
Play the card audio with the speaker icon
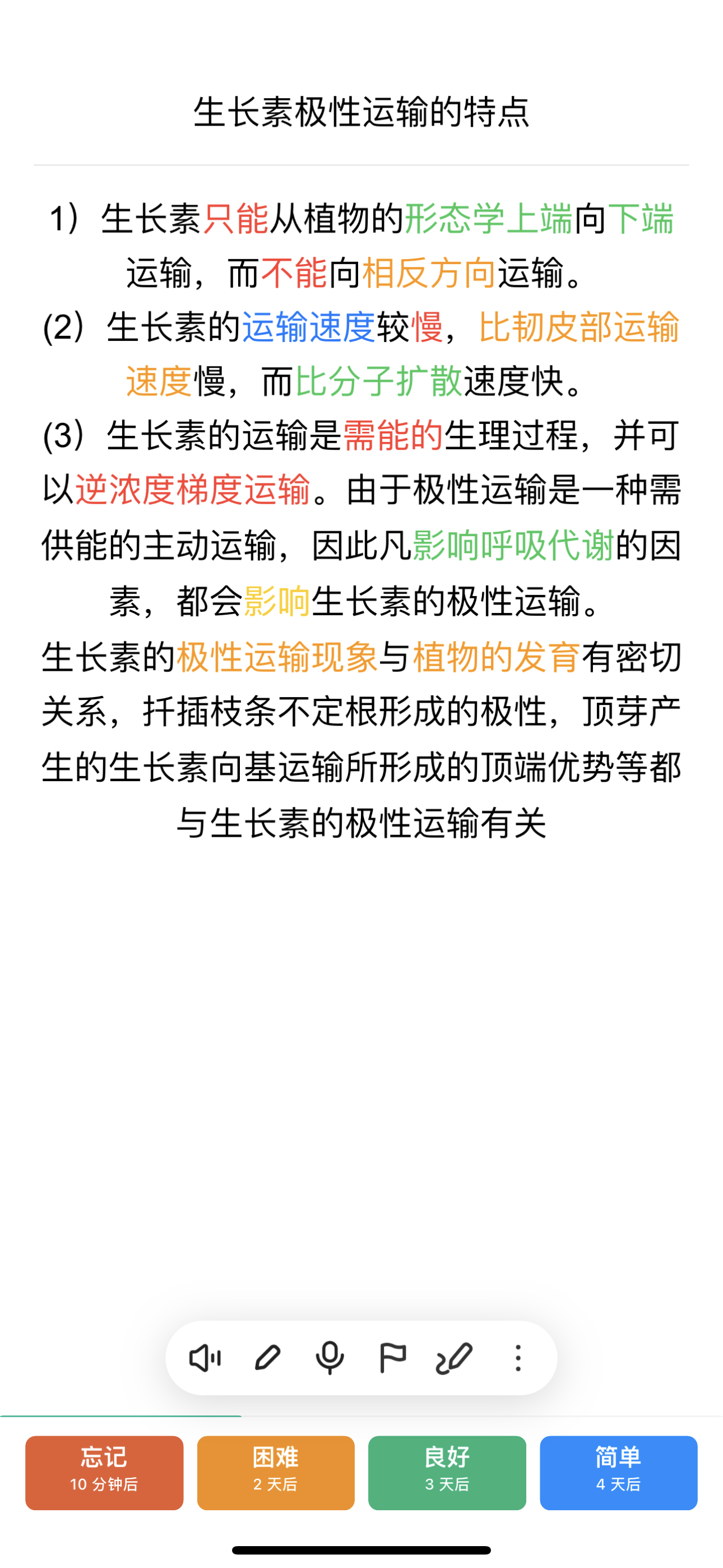(205, 1358)
